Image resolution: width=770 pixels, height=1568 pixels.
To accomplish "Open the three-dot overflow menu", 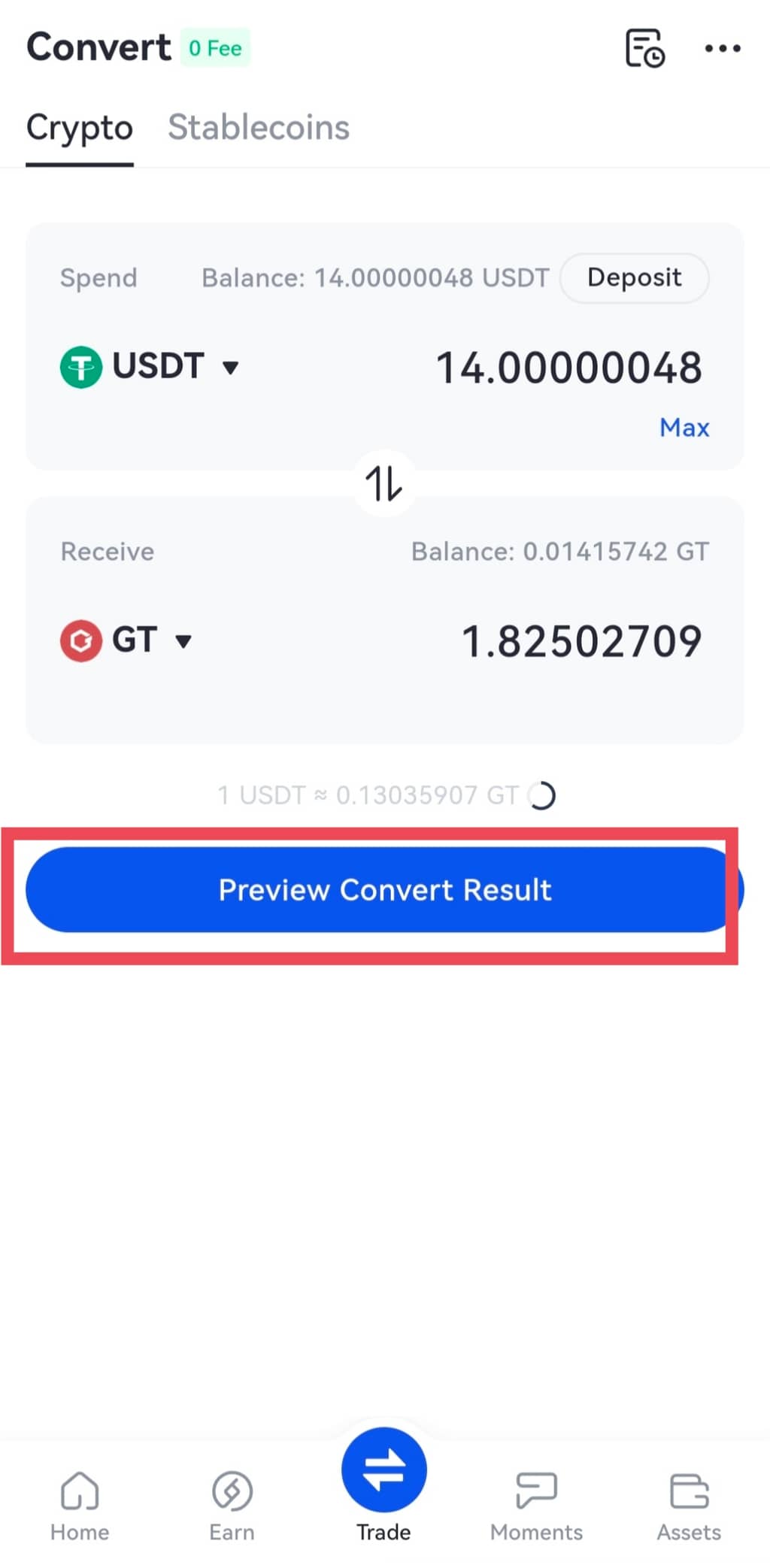I will 722,49.
